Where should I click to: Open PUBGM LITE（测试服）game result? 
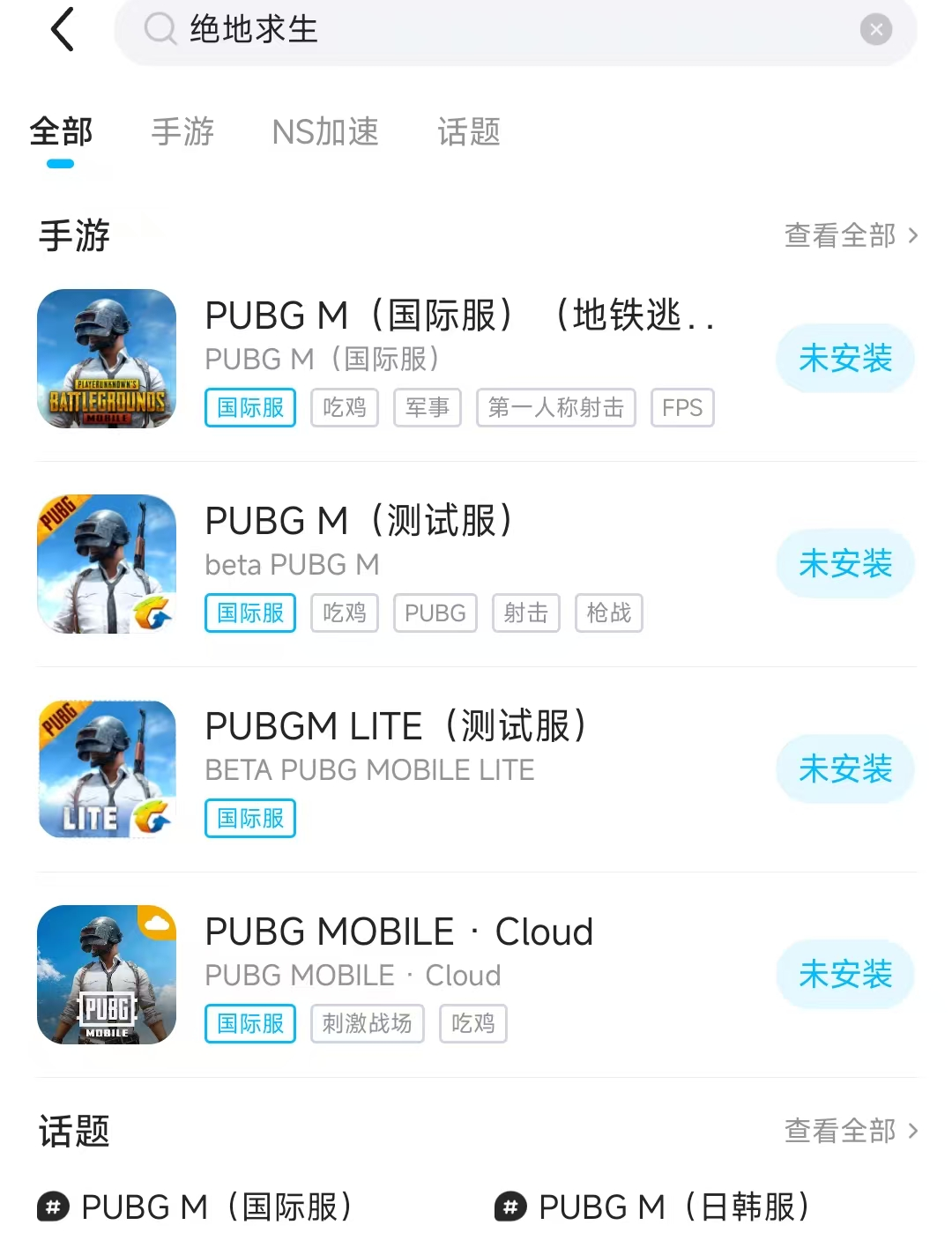point(395,726)
